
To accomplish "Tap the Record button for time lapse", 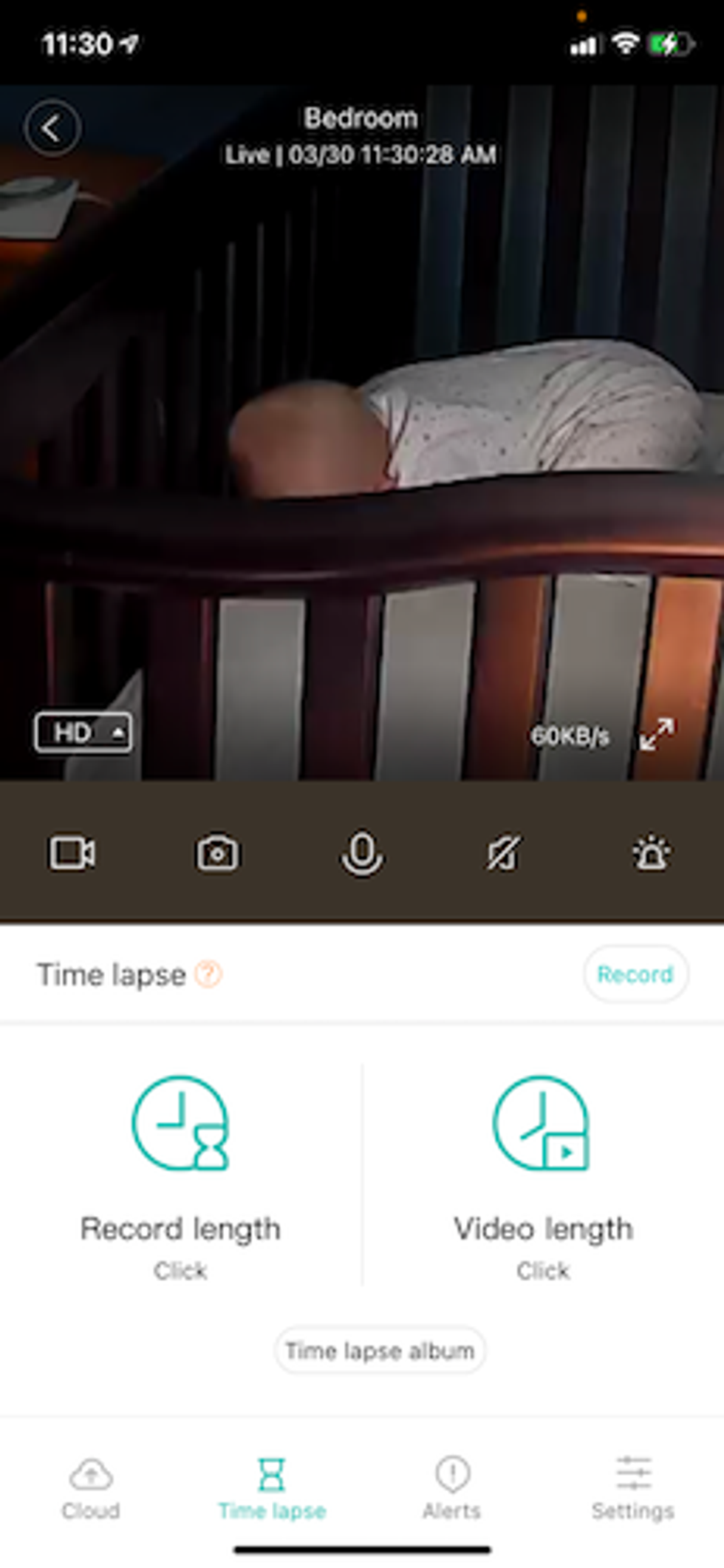I will pyautogui.click(x=635, y=974).
